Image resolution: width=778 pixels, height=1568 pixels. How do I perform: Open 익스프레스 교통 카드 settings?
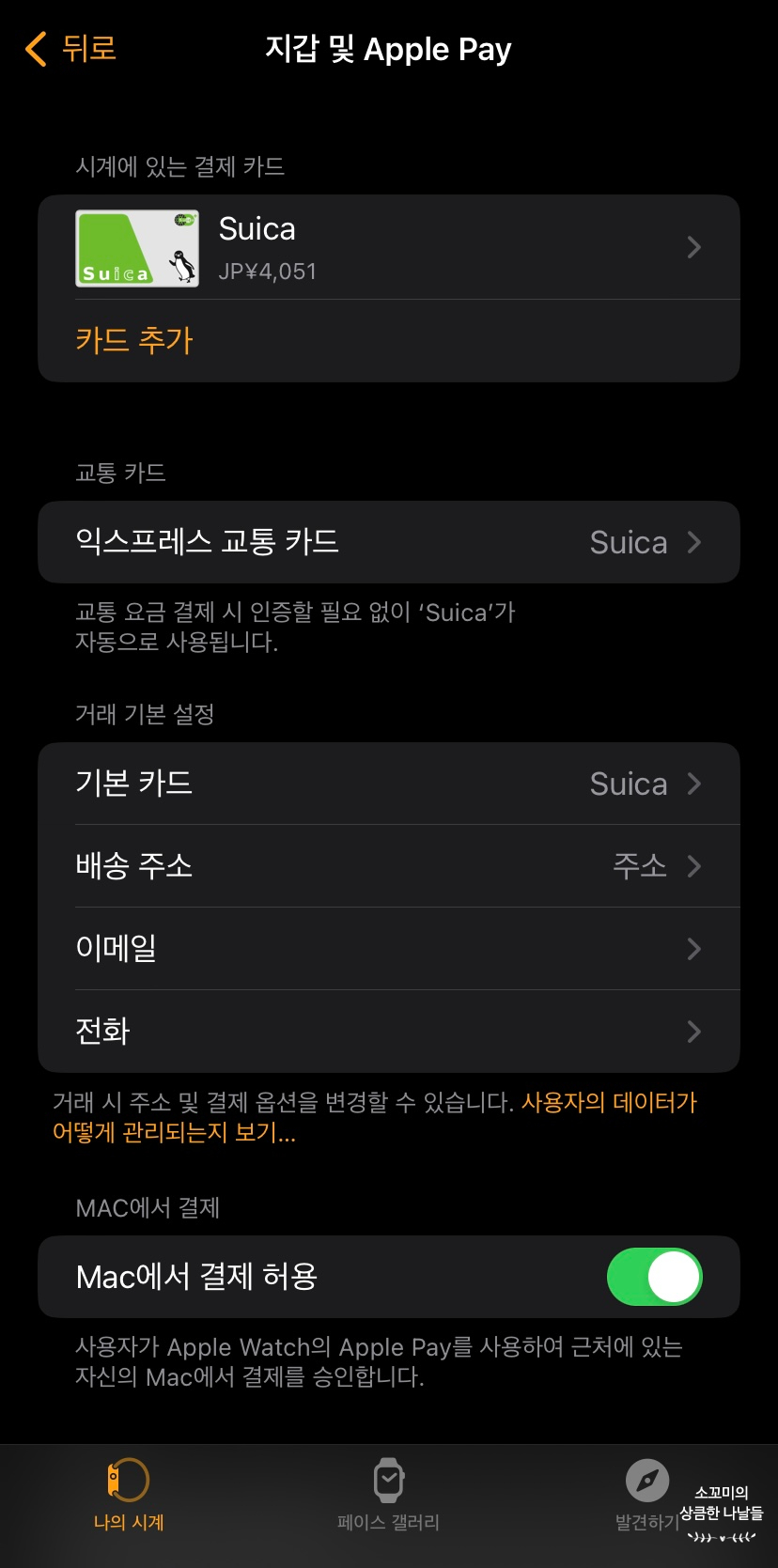388,542
